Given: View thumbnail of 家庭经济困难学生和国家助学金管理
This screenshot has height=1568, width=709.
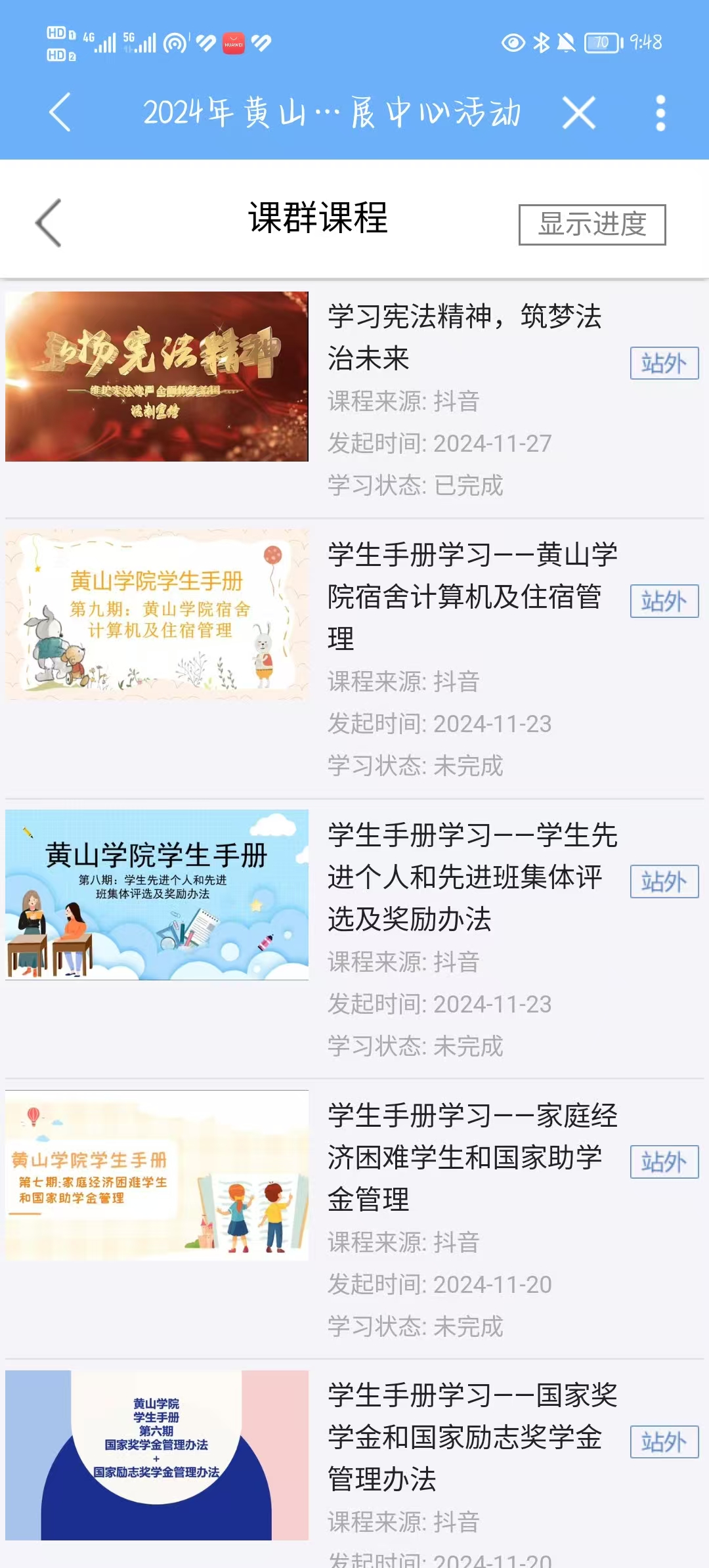Looking at the screenshot, I should [x=157, y=1175].
